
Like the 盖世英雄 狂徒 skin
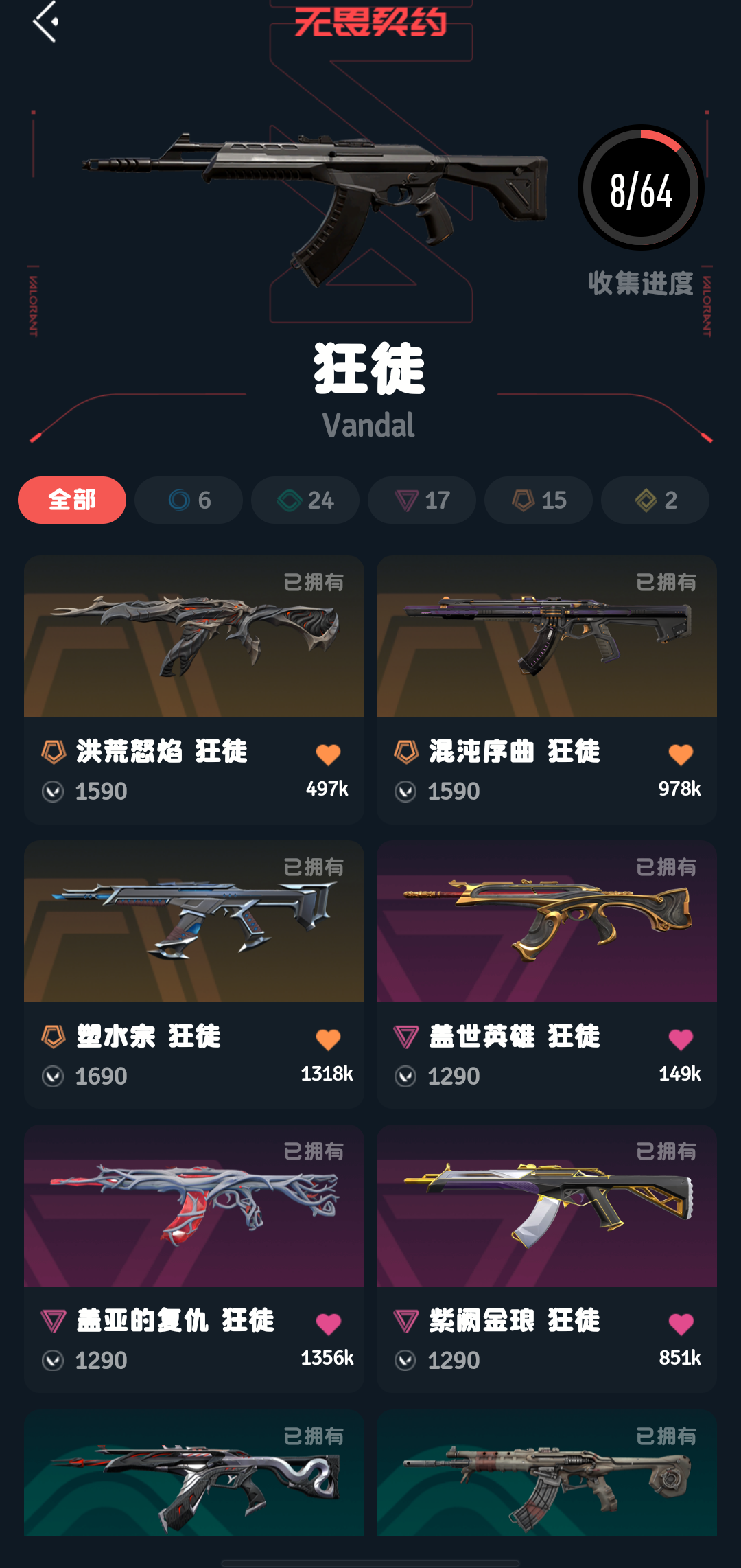pyautogui.click(x=681, y=1040)
